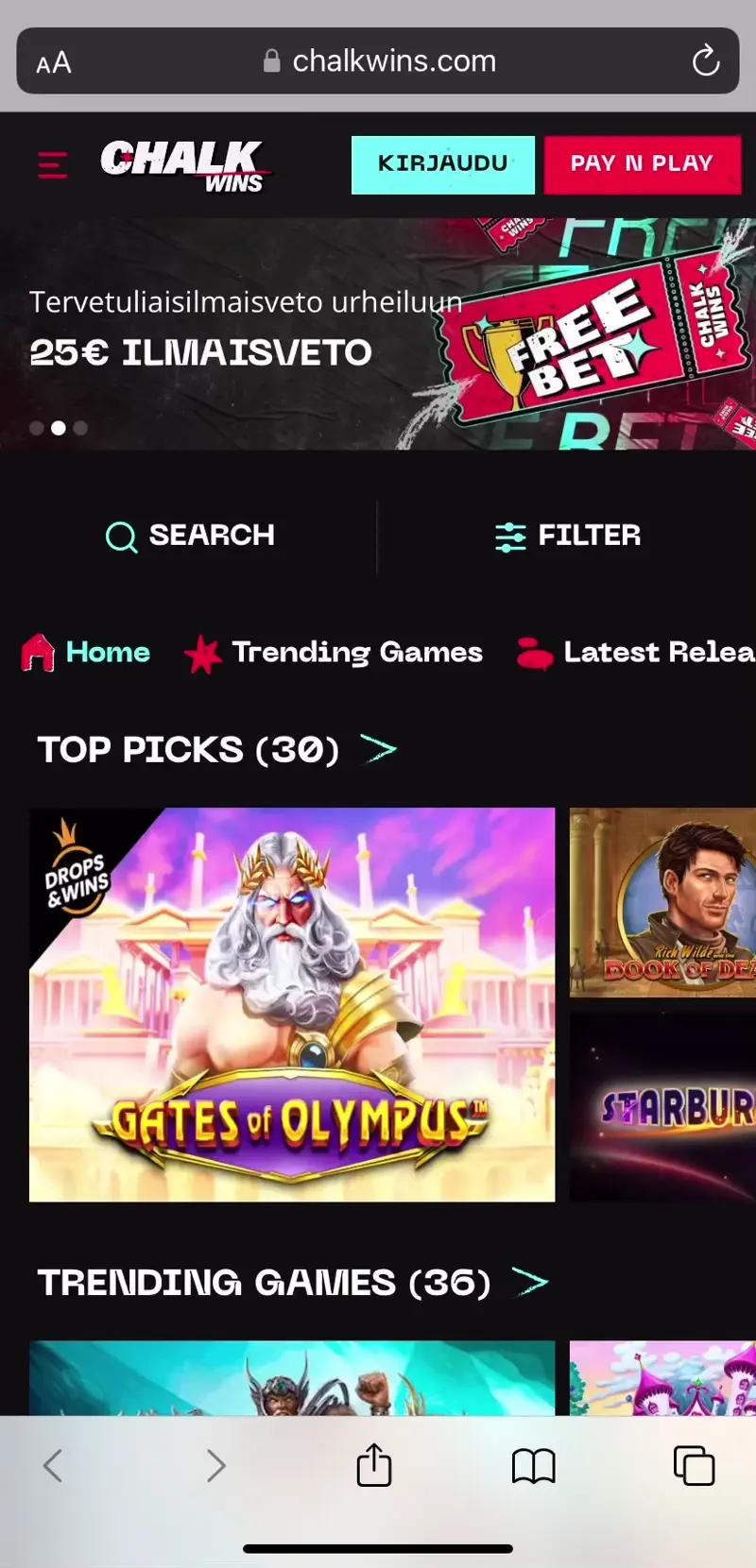Tap the Pay N Play button
Viewport: 756px width, 1568px height.
(642, 164)
